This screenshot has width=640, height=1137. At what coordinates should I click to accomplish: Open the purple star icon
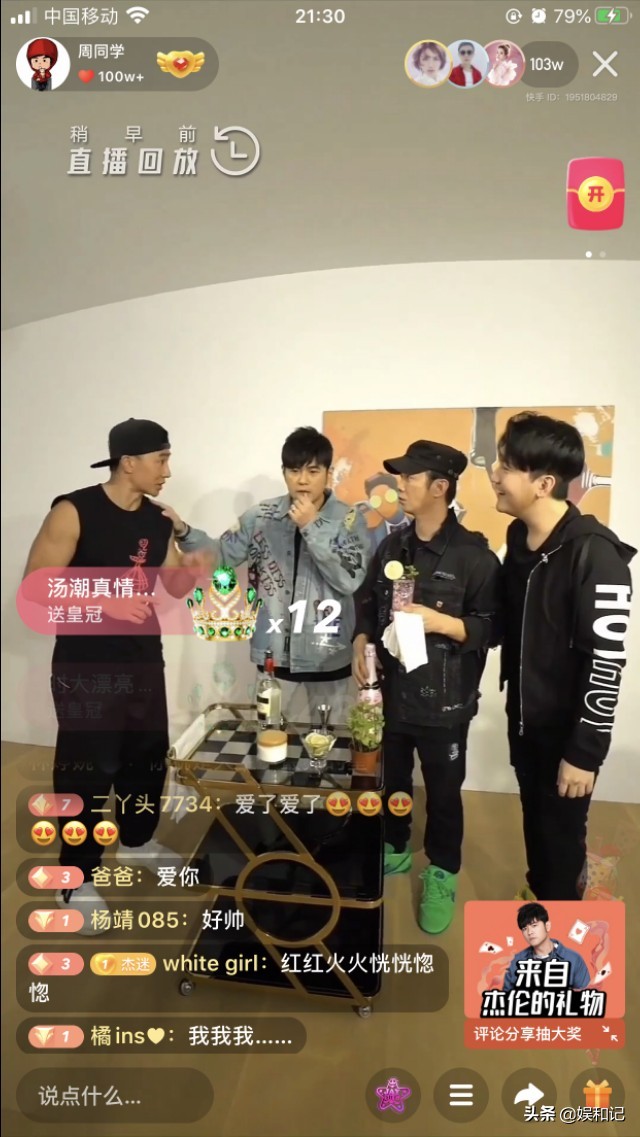[x=393, y=1095]
